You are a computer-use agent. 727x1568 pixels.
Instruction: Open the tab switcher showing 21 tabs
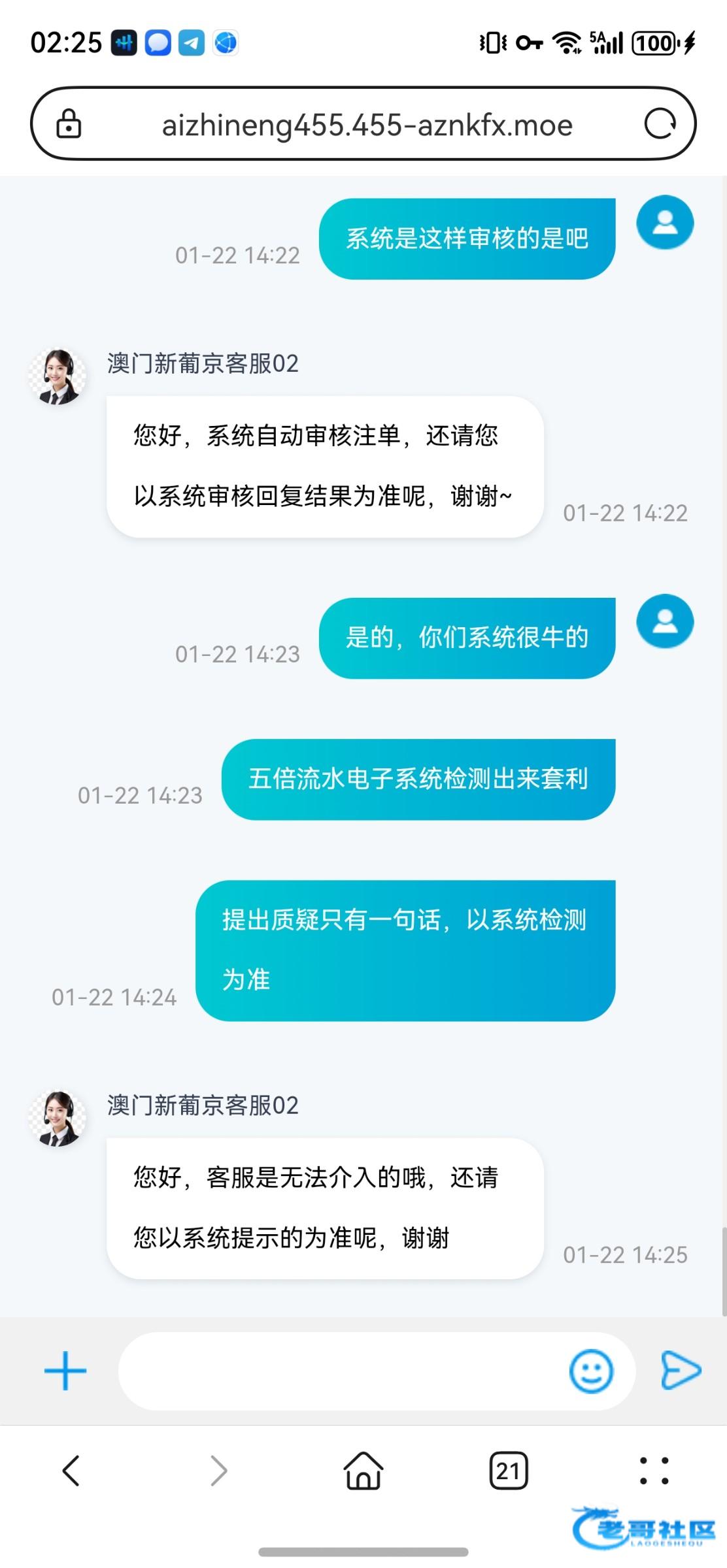[x=508, y=1471]
